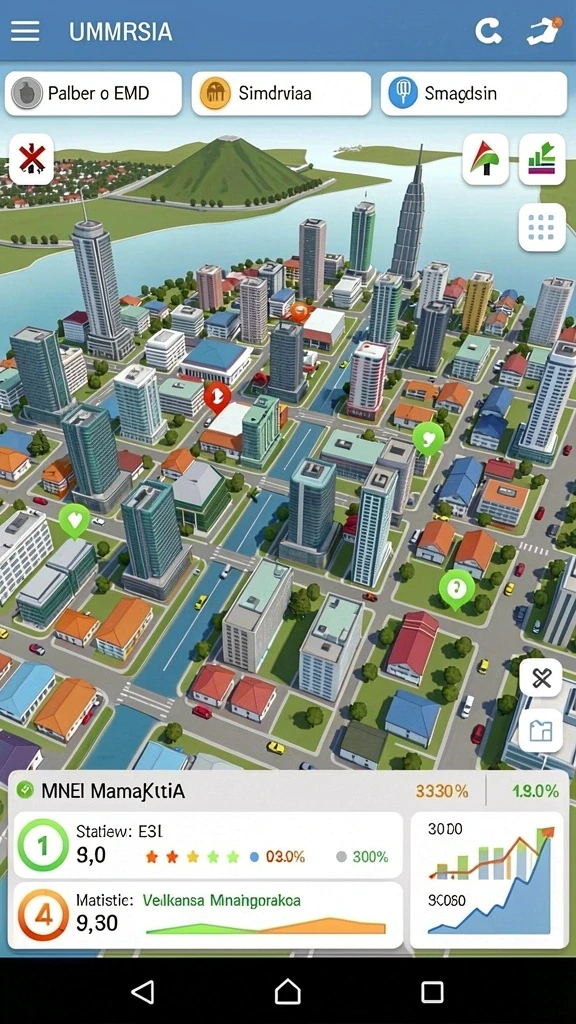Go to the home screen
The height and width of the screenshot is (1024, 576).
tap(288, 992)
